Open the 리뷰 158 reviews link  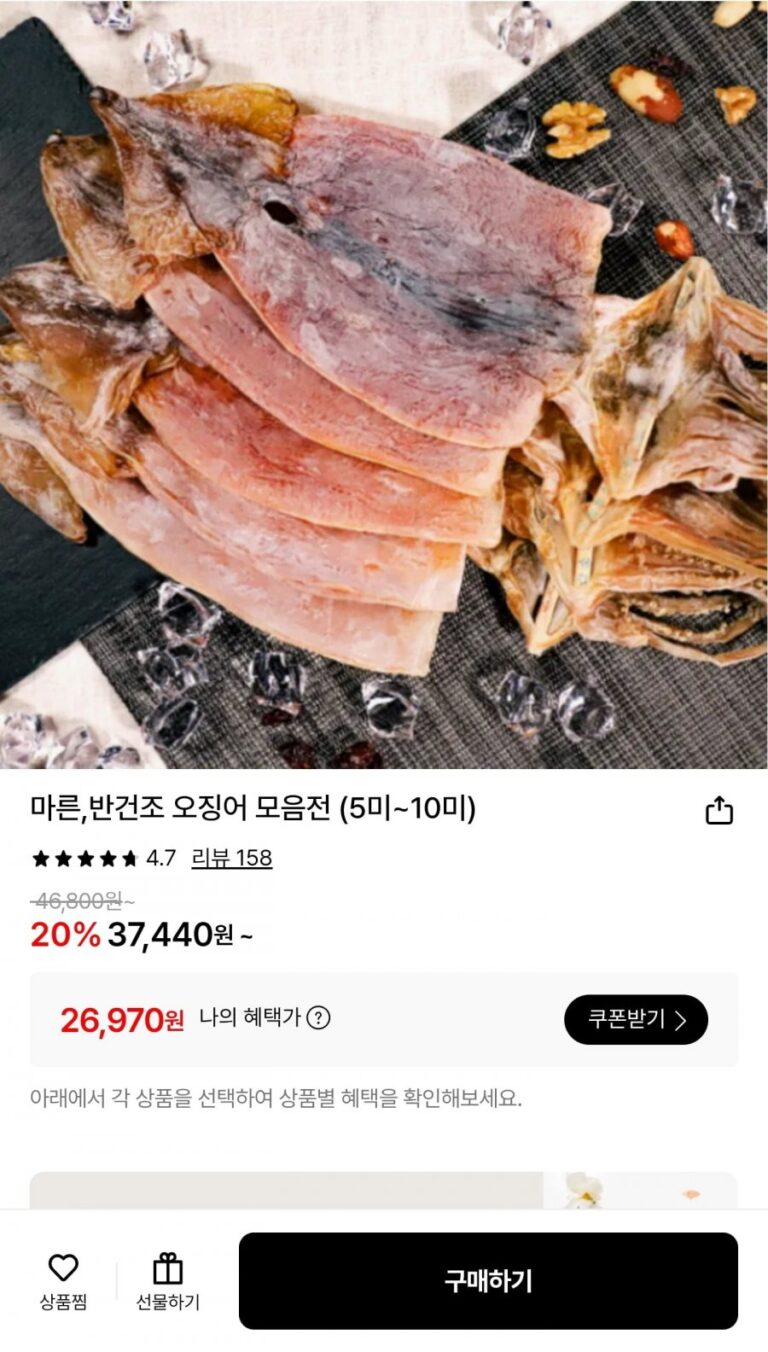pyautogui.click(x=231, y=858)
